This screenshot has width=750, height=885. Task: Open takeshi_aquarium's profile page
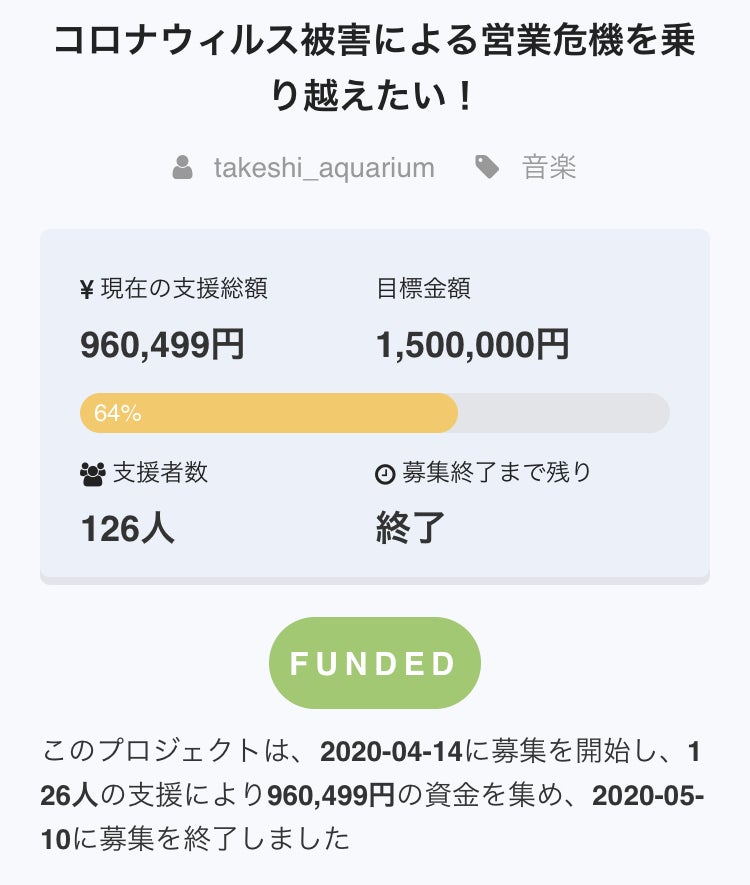click(x=323, y=167)
